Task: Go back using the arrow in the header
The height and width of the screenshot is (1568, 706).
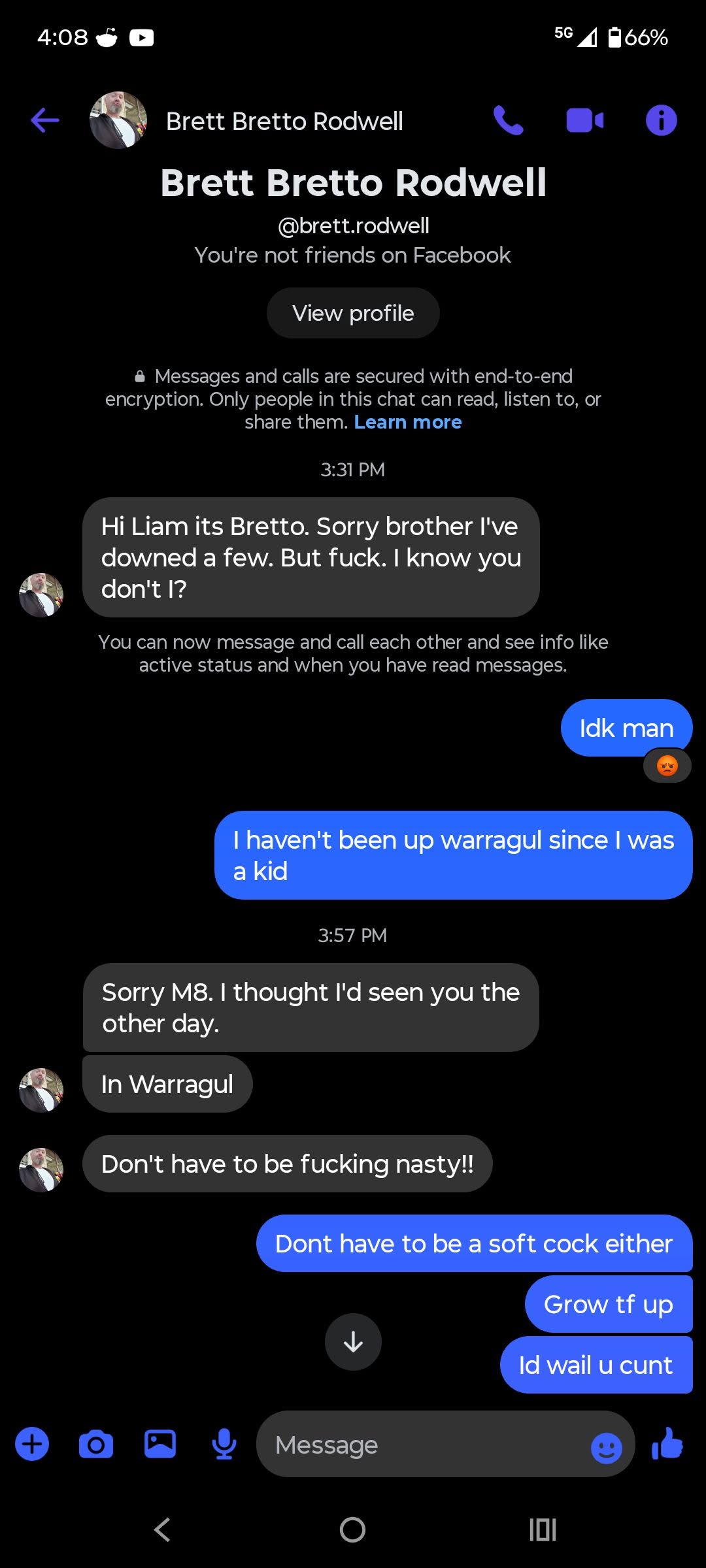Action: [45, 120]
